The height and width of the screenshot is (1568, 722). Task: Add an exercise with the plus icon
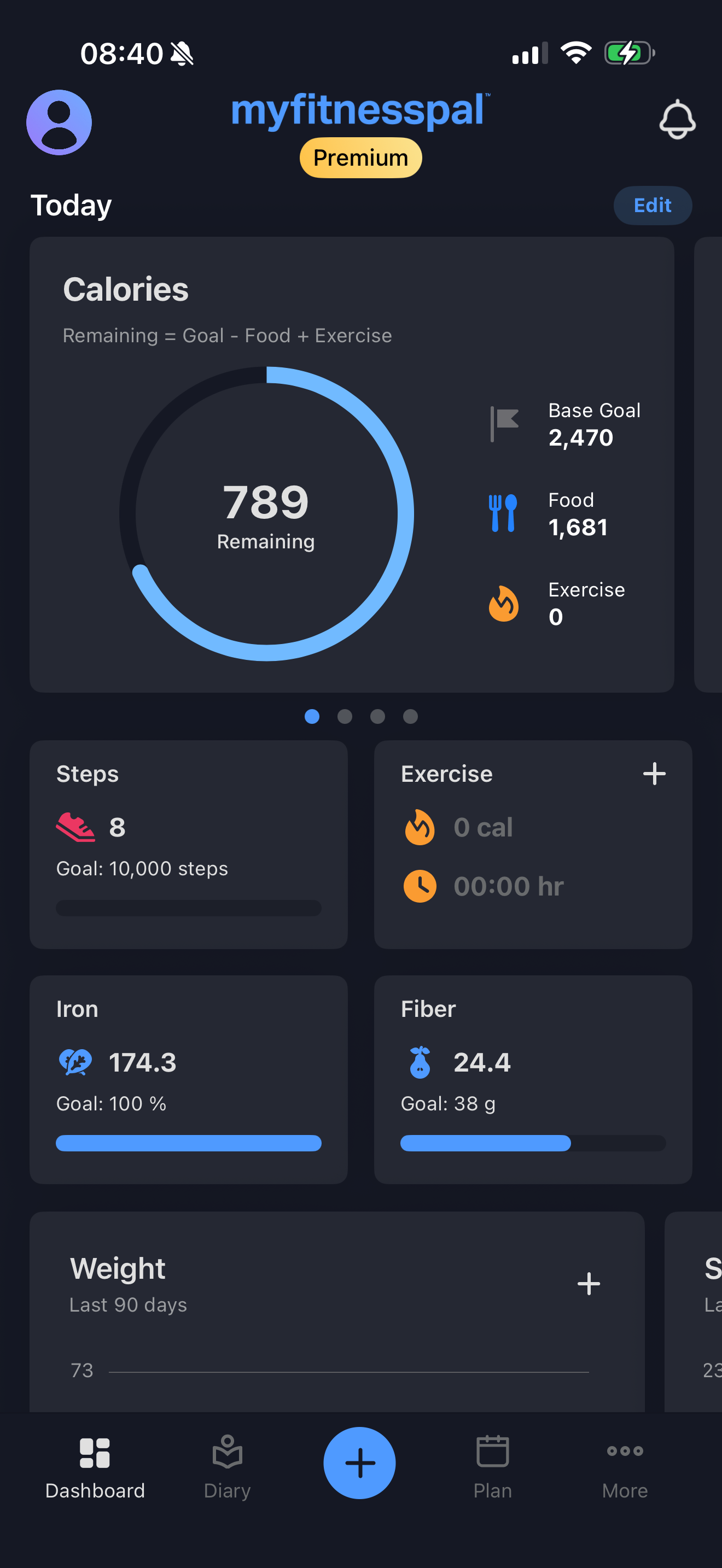click(654, 774)
